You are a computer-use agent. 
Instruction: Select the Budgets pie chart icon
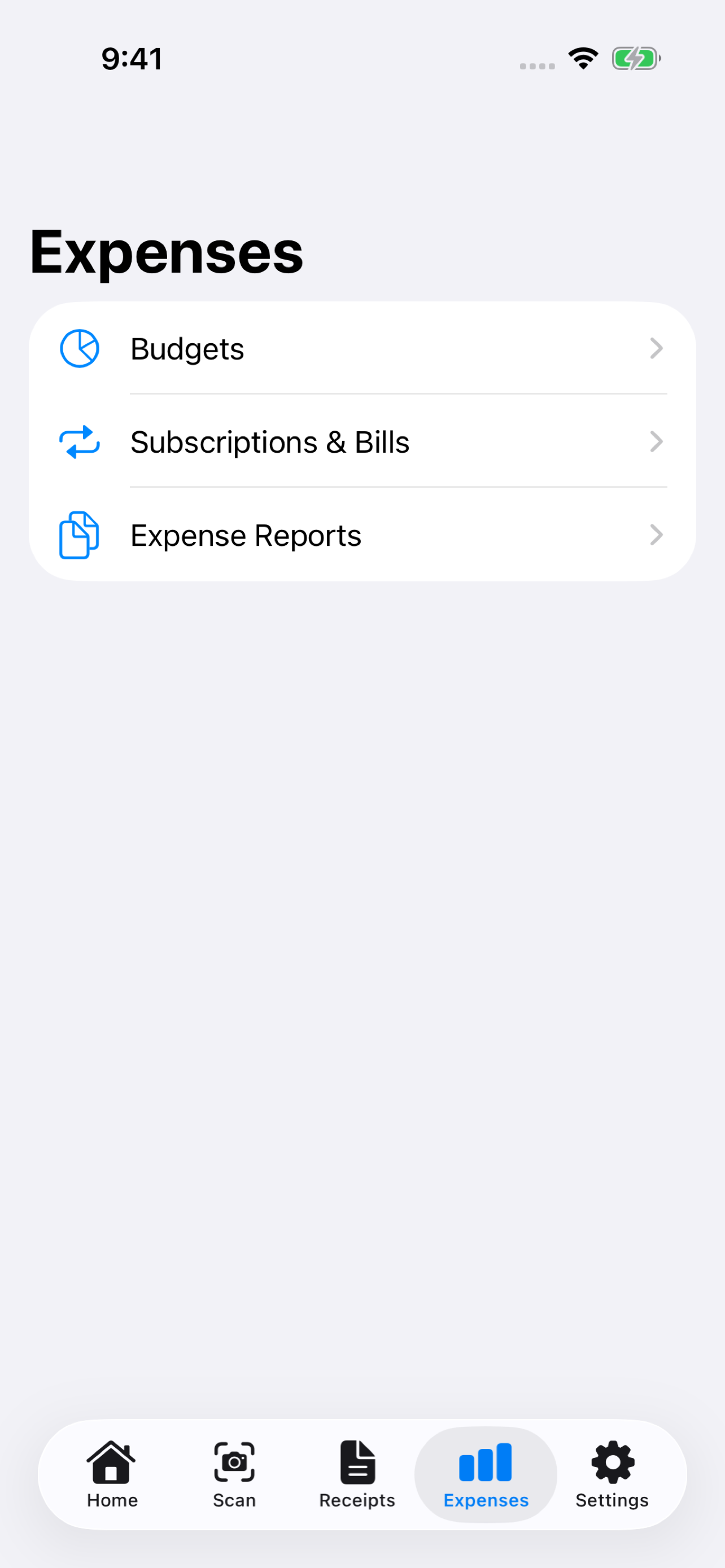(80, 348)
